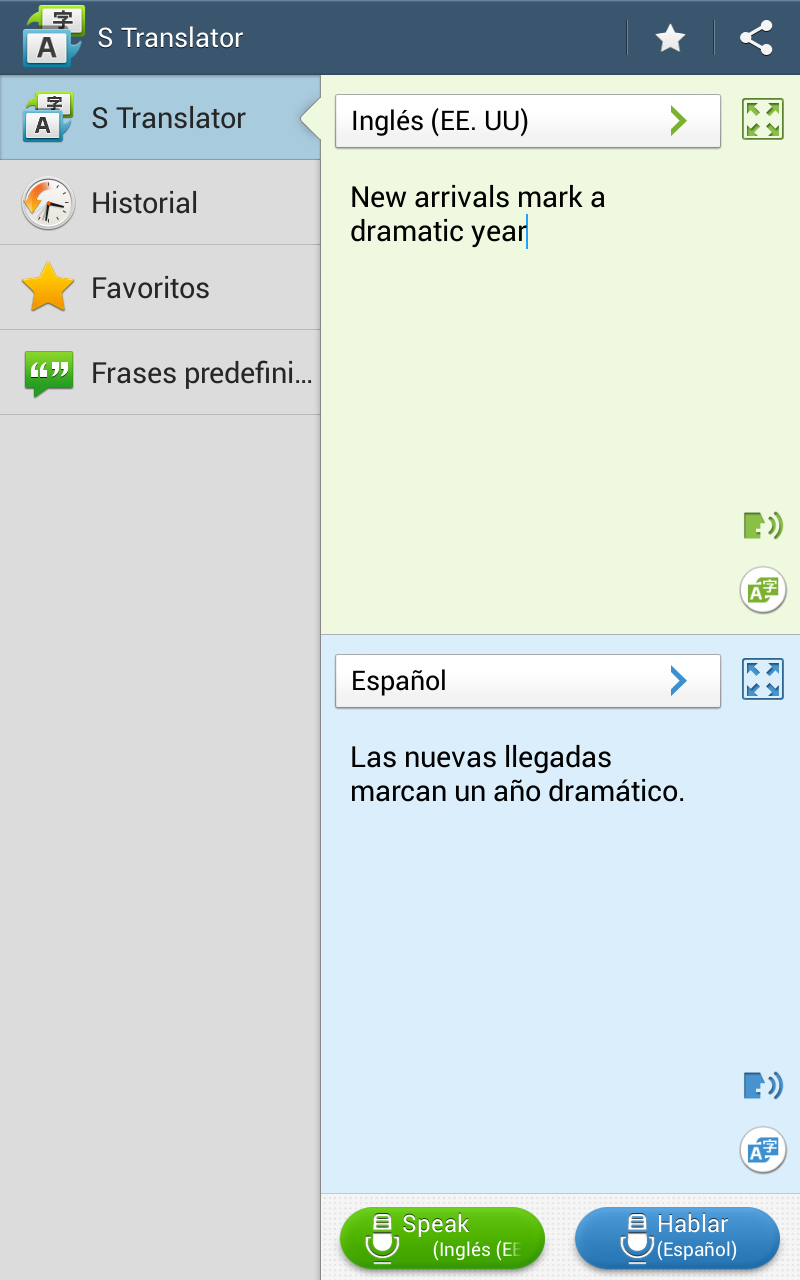The image size is (800, 1280).
Task: Listen to the English text aloud
Action: point(763,525)
